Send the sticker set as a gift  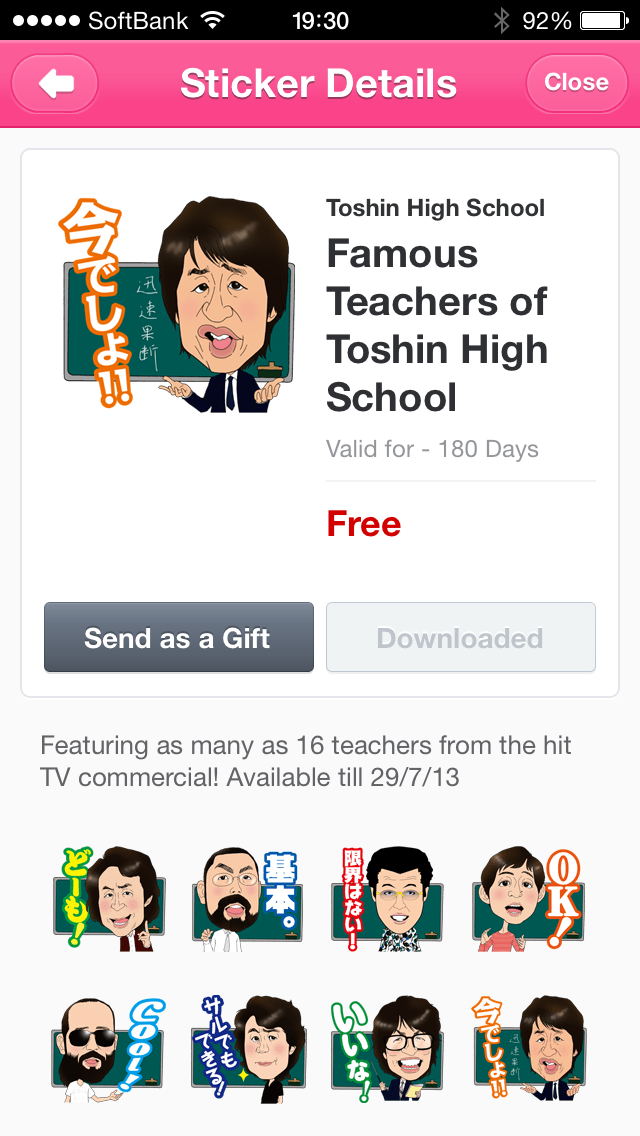pos(178,638)
